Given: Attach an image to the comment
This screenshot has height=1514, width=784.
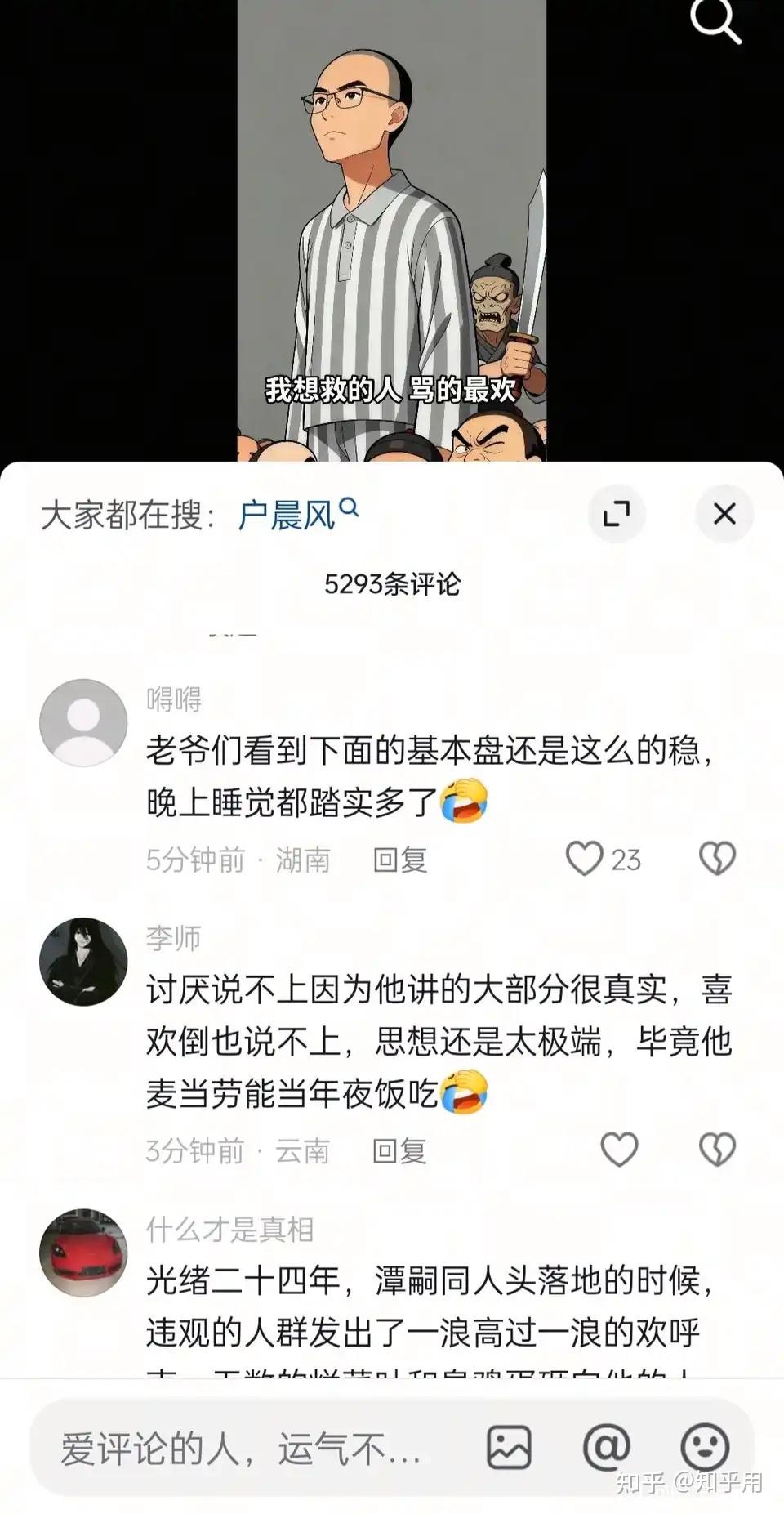Looking at the screenshot, I should tap(509, 1448).
